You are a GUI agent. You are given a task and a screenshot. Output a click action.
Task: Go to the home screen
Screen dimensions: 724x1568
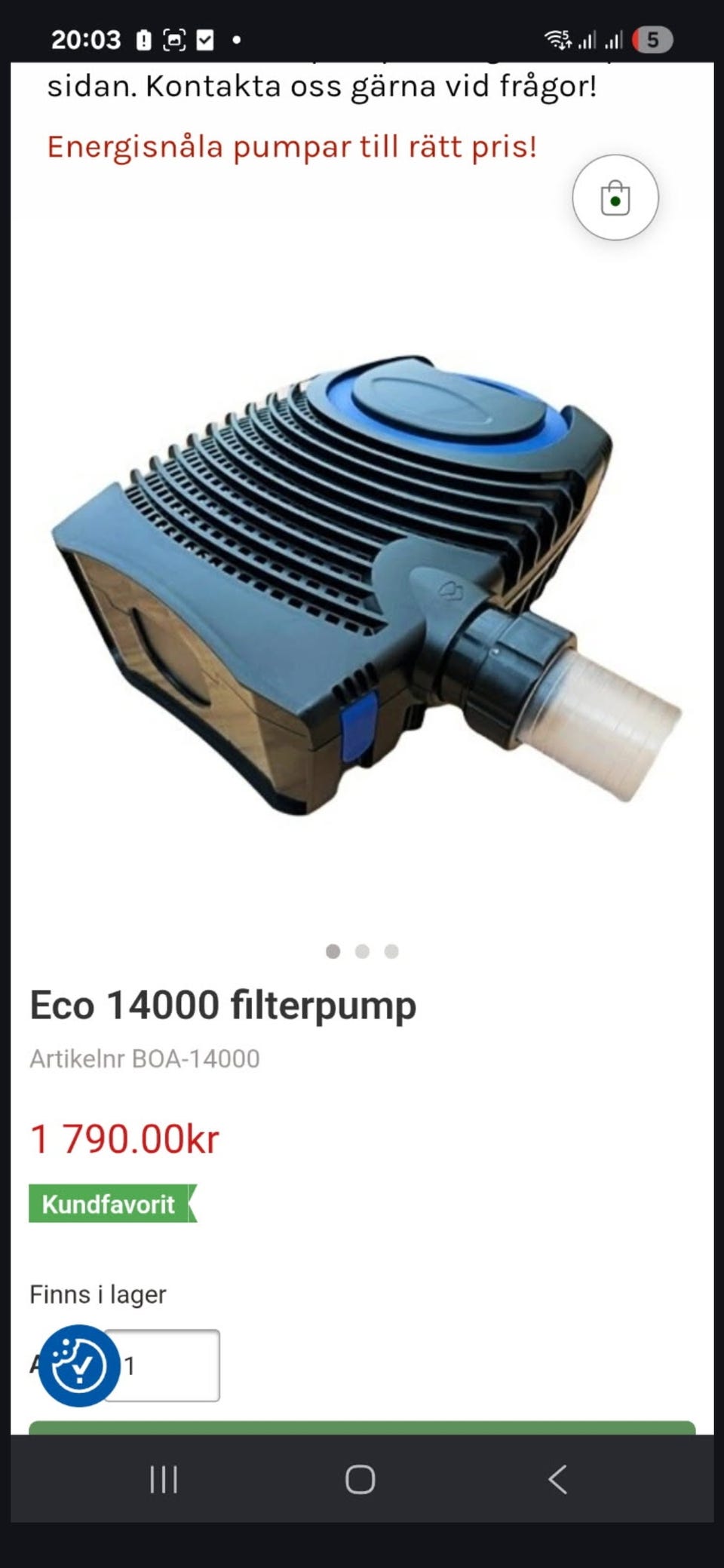coord(360,1479)
